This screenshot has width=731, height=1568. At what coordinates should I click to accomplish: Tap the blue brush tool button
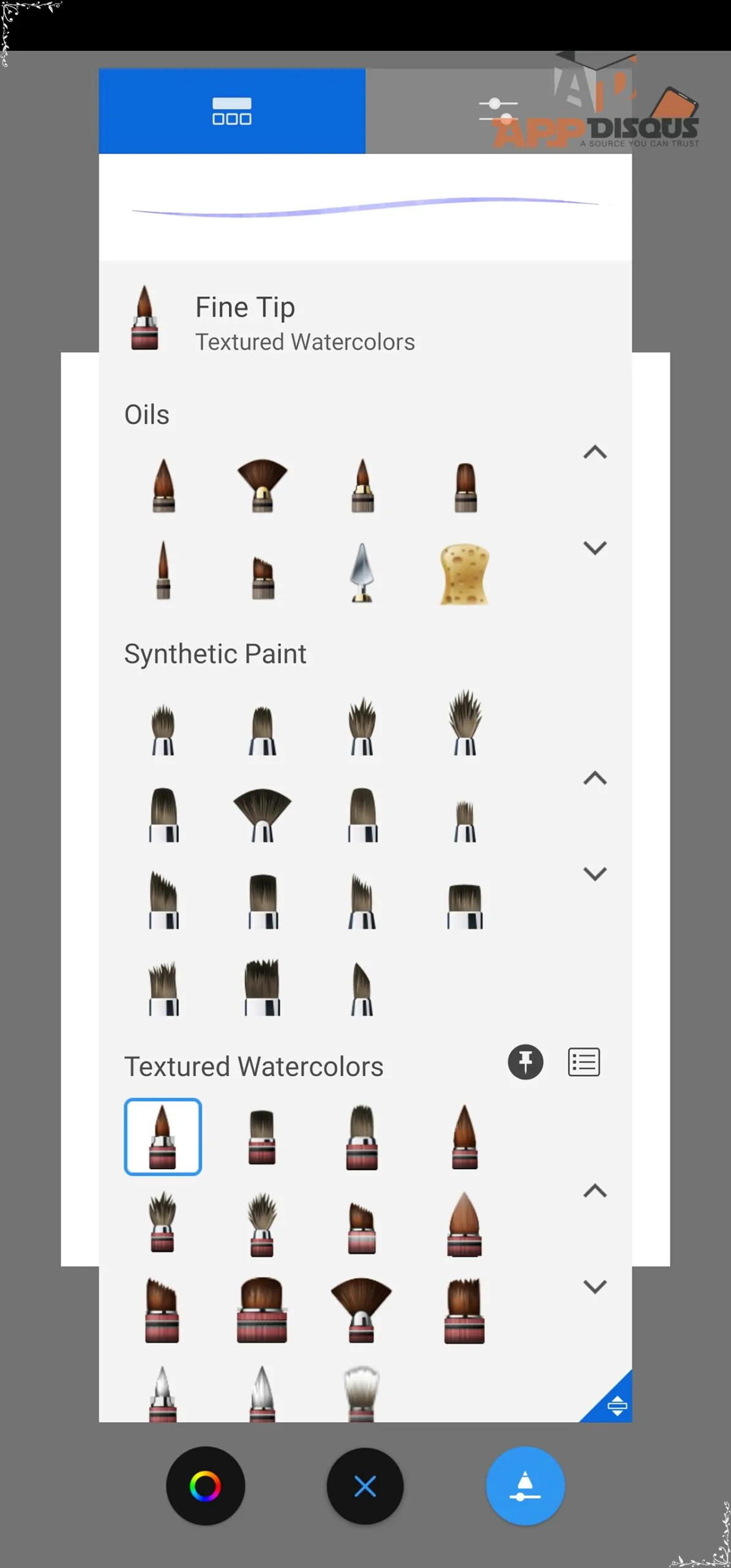click(525, 1486)
